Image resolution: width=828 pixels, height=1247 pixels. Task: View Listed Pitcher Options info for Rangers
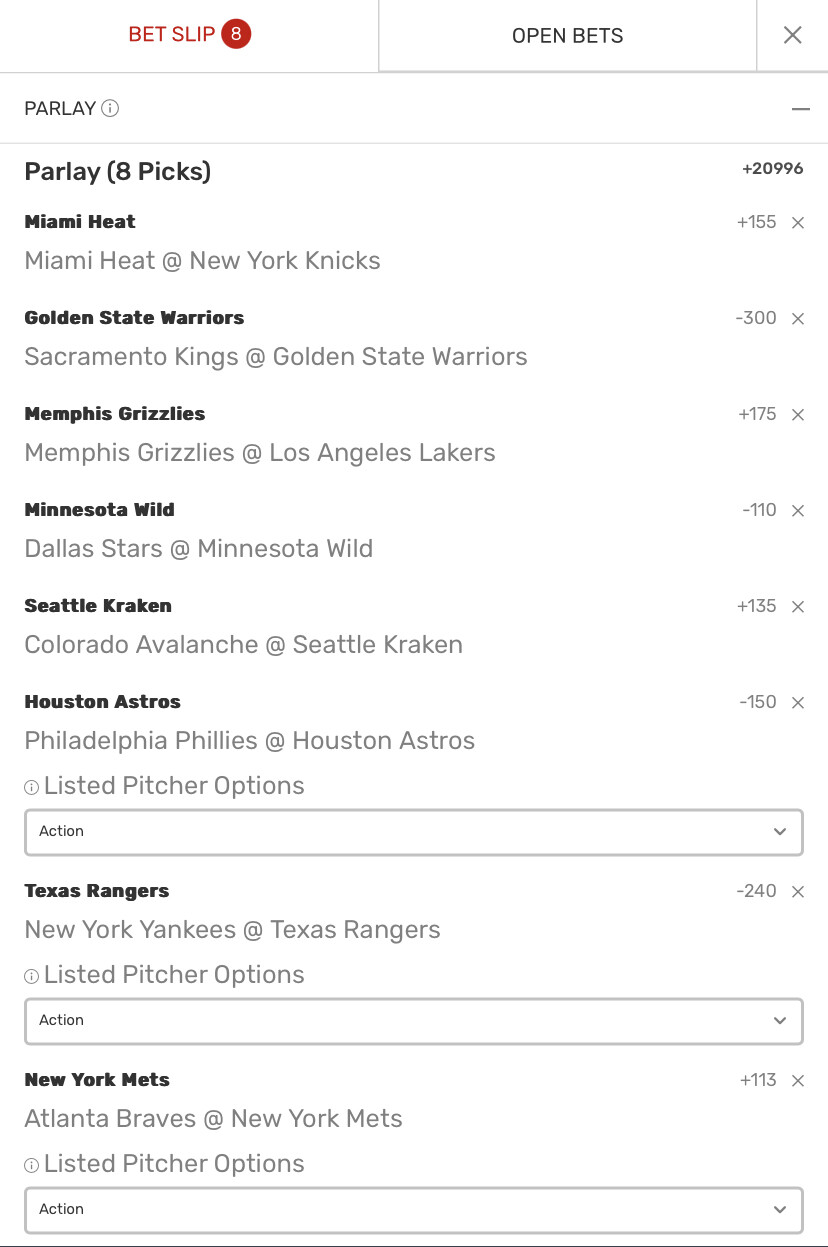[x=32, y=977]
